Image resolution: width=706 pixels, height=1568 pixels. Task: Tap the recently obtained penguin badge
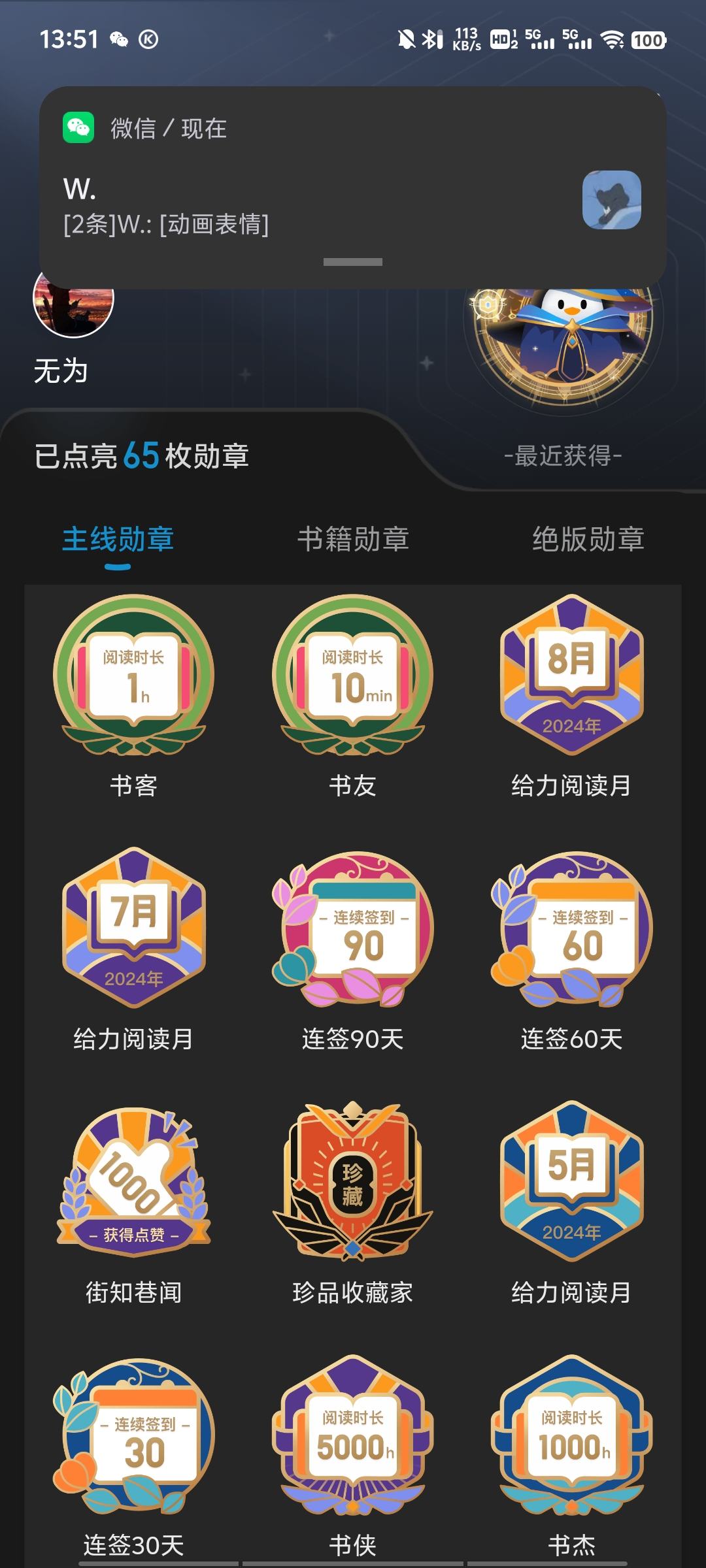coord(563,340)
